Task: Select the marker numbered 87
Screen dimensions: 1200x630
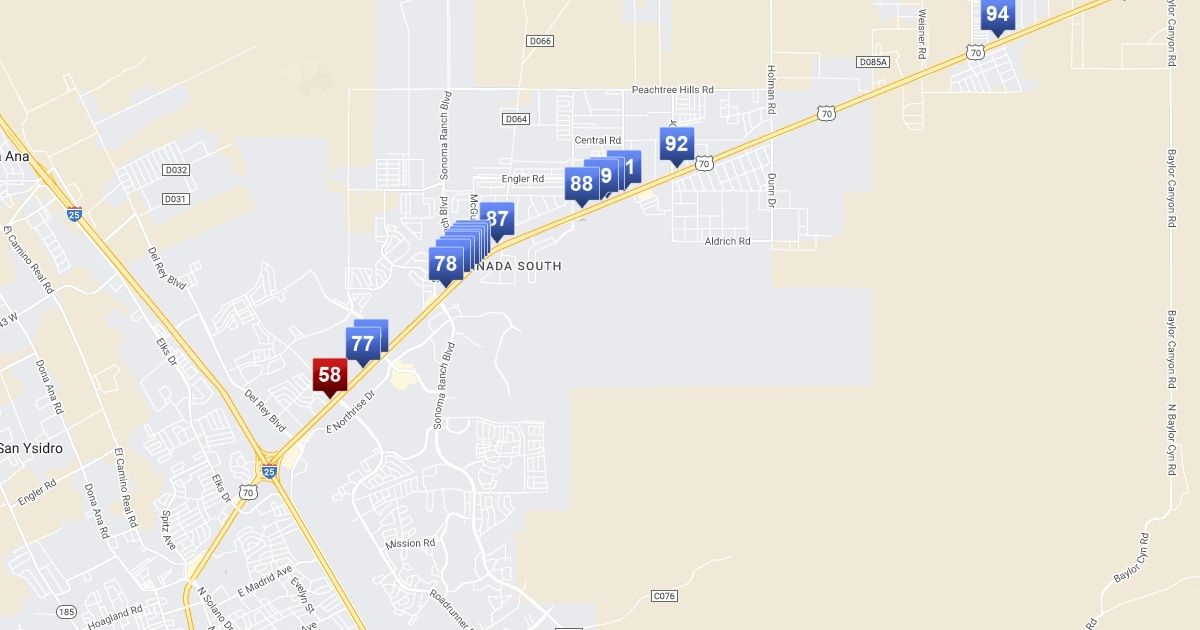Action: point(499,220)
